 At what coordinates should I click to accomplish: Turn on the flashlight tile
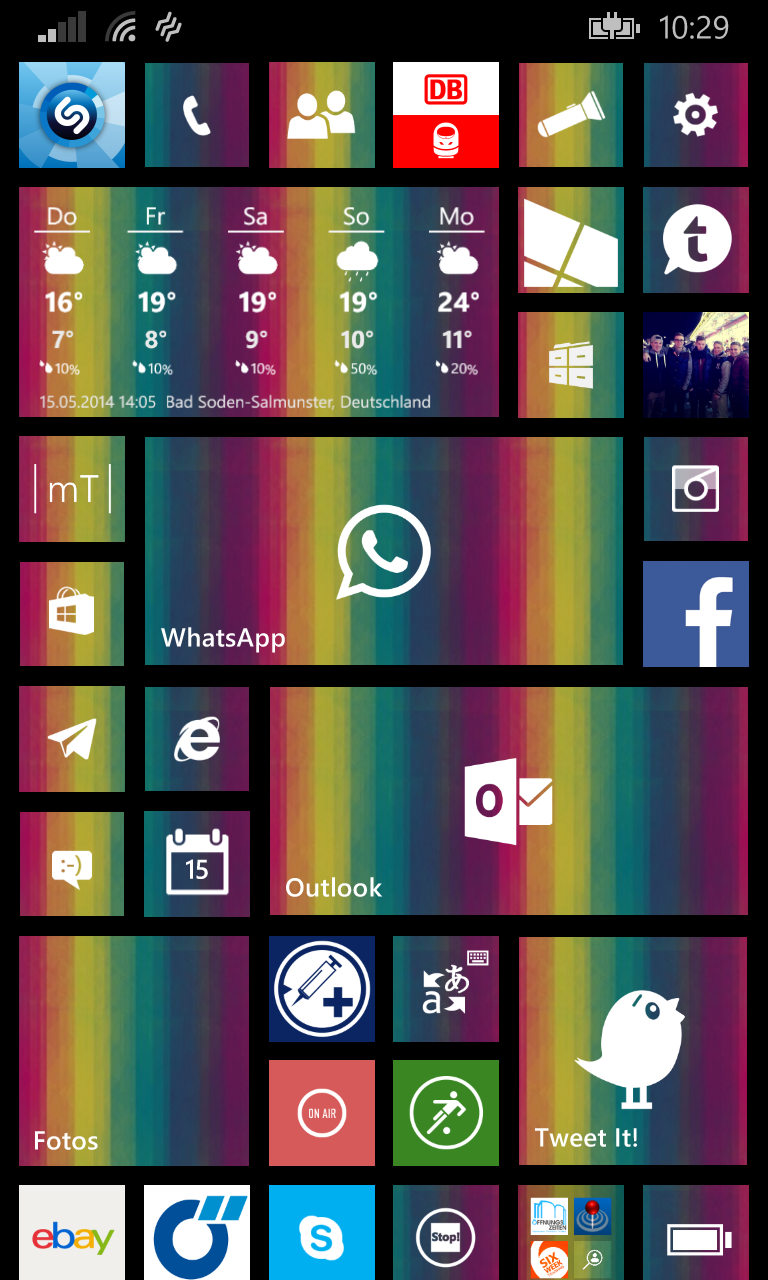pyautogui.click(x=571, y=115)
